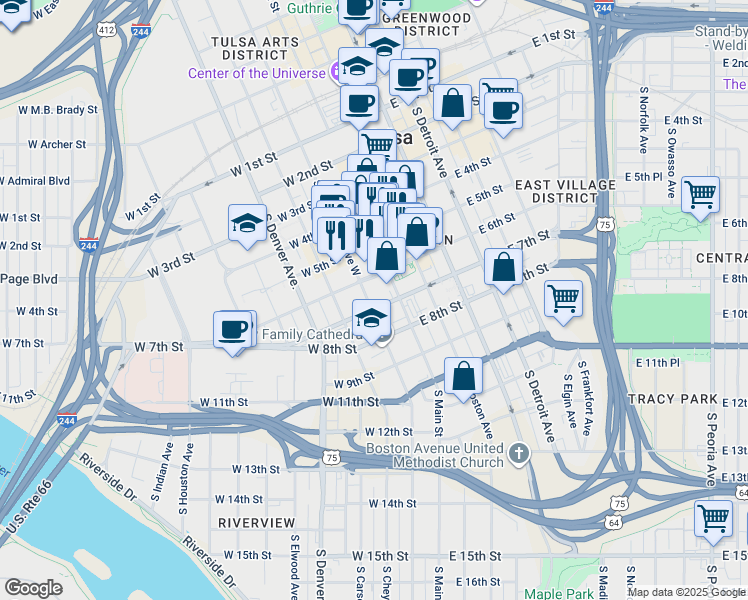Open the shopping bag marker near E 7th St

[x=503, y=267]
